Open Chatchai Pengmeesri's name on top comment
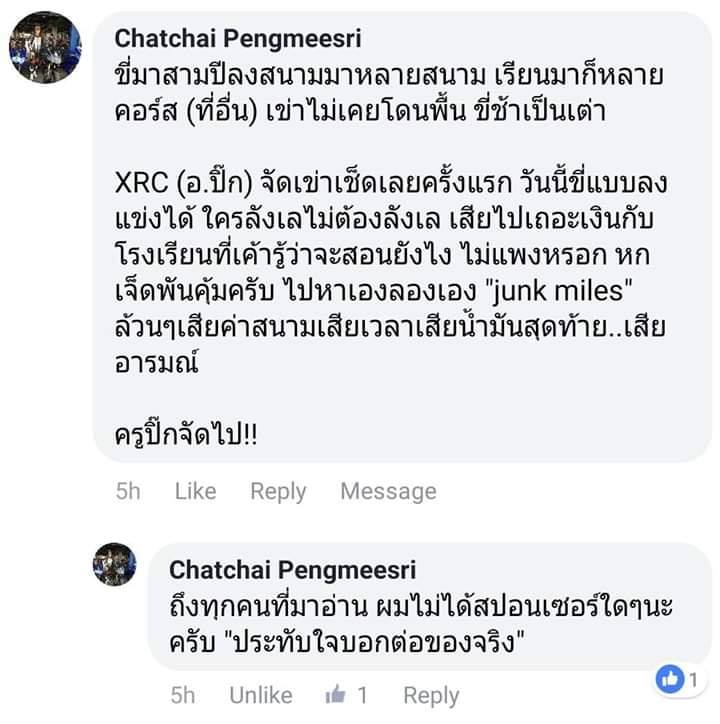This screenshot has height=724, width=720. (238, 38)
